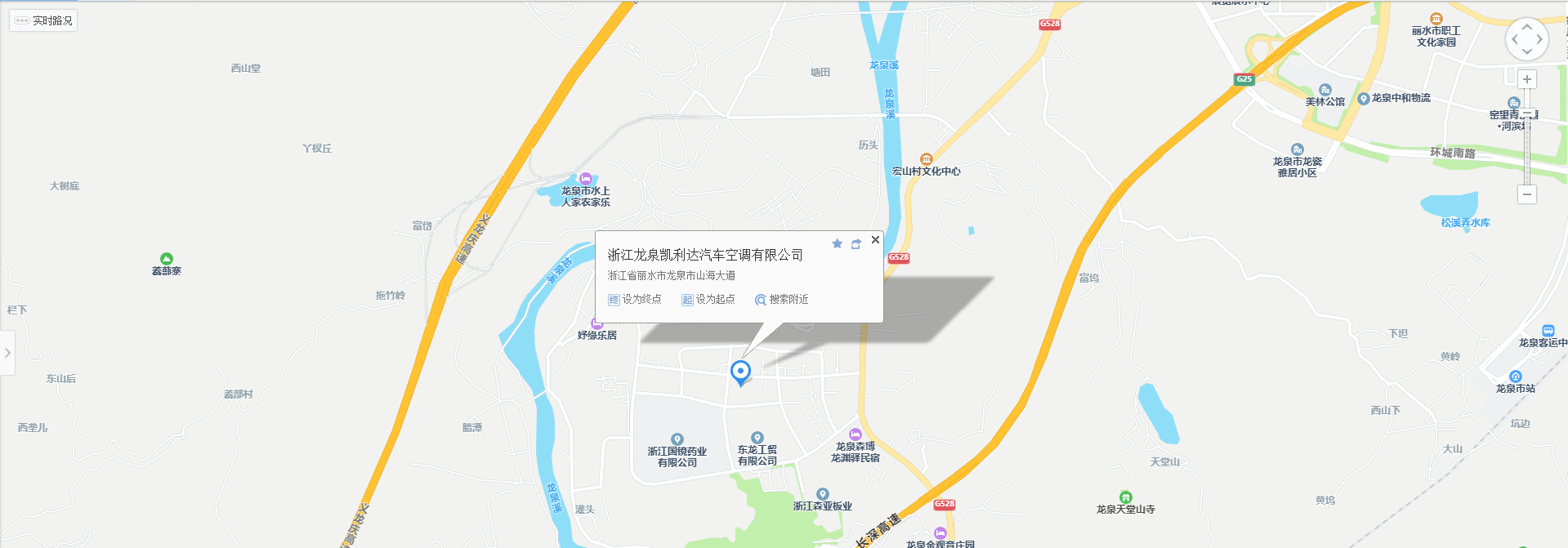The image size is (1568, 548).
Task: Zoom out with the minus button
Action: tap(1526, 194)
